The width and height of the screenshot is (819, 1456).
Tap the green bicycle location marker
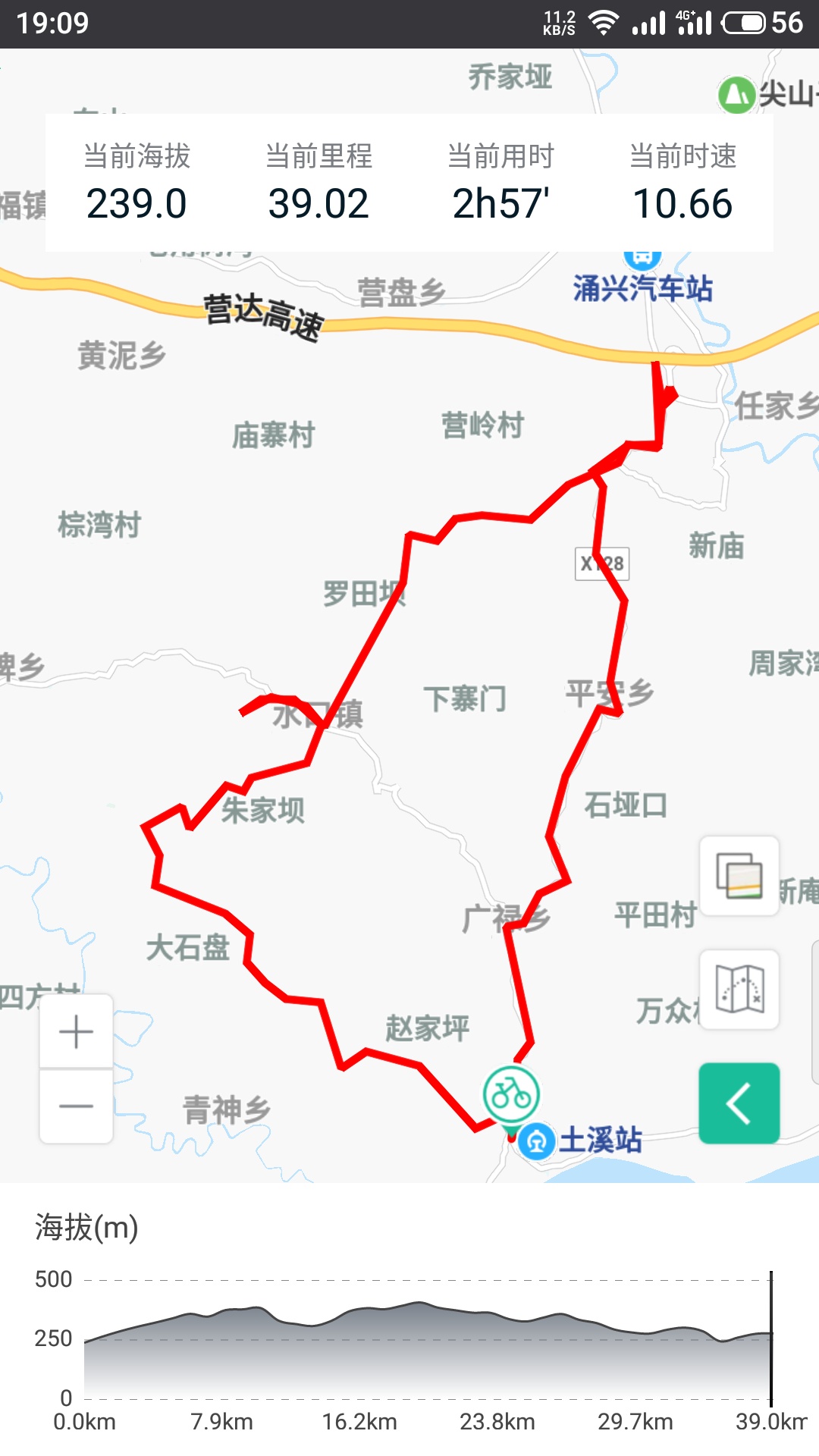pos(511,1095)
